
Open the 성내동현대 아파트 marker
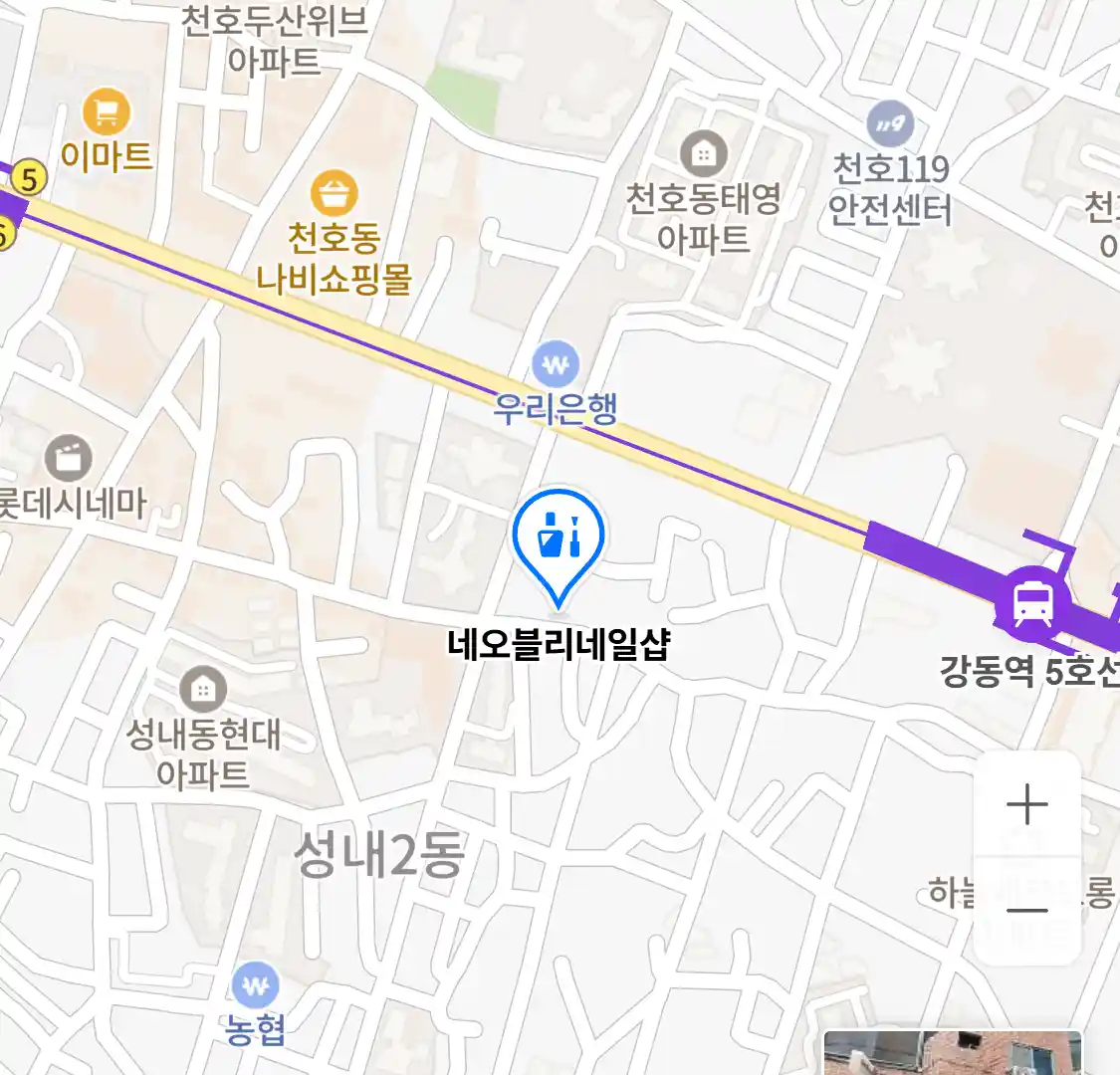(x=203, y=689)
